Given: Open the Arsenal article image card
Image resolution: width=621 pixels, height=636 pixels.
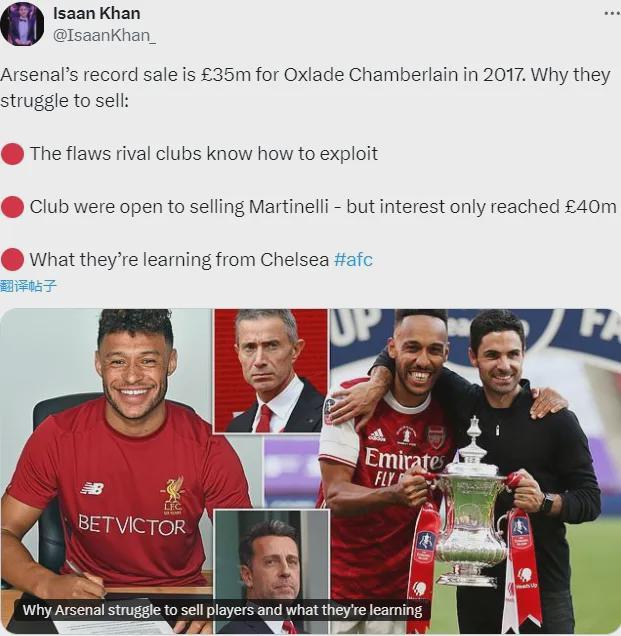Looking at the screenshot, I should point(310,470).
